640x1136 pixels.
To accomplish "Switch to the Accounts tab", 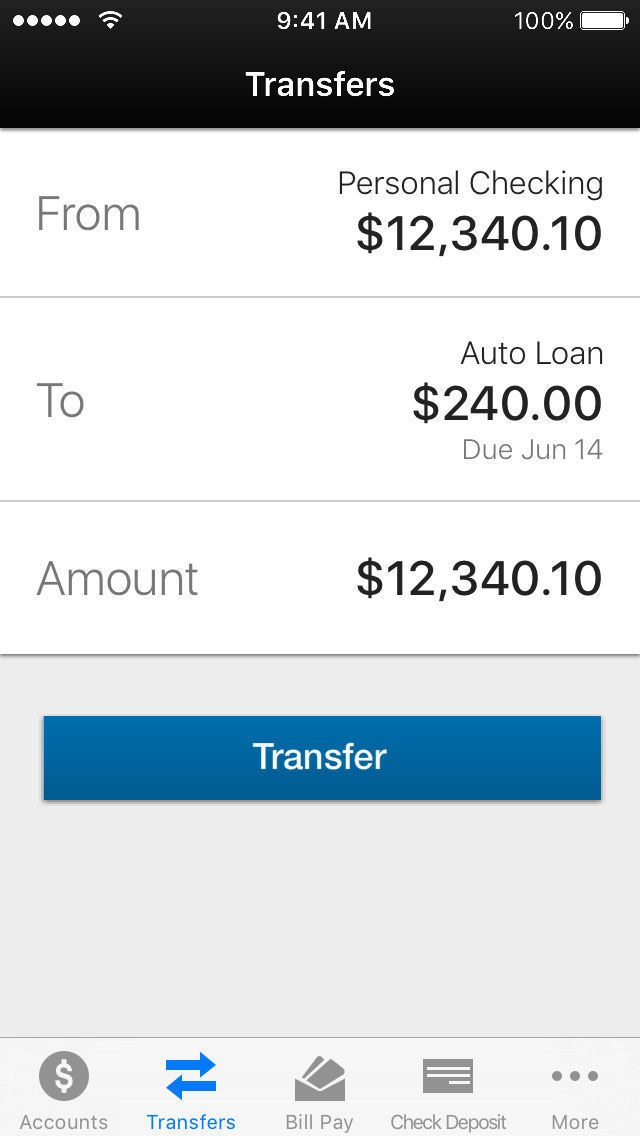I will (x=64, y=1090).
